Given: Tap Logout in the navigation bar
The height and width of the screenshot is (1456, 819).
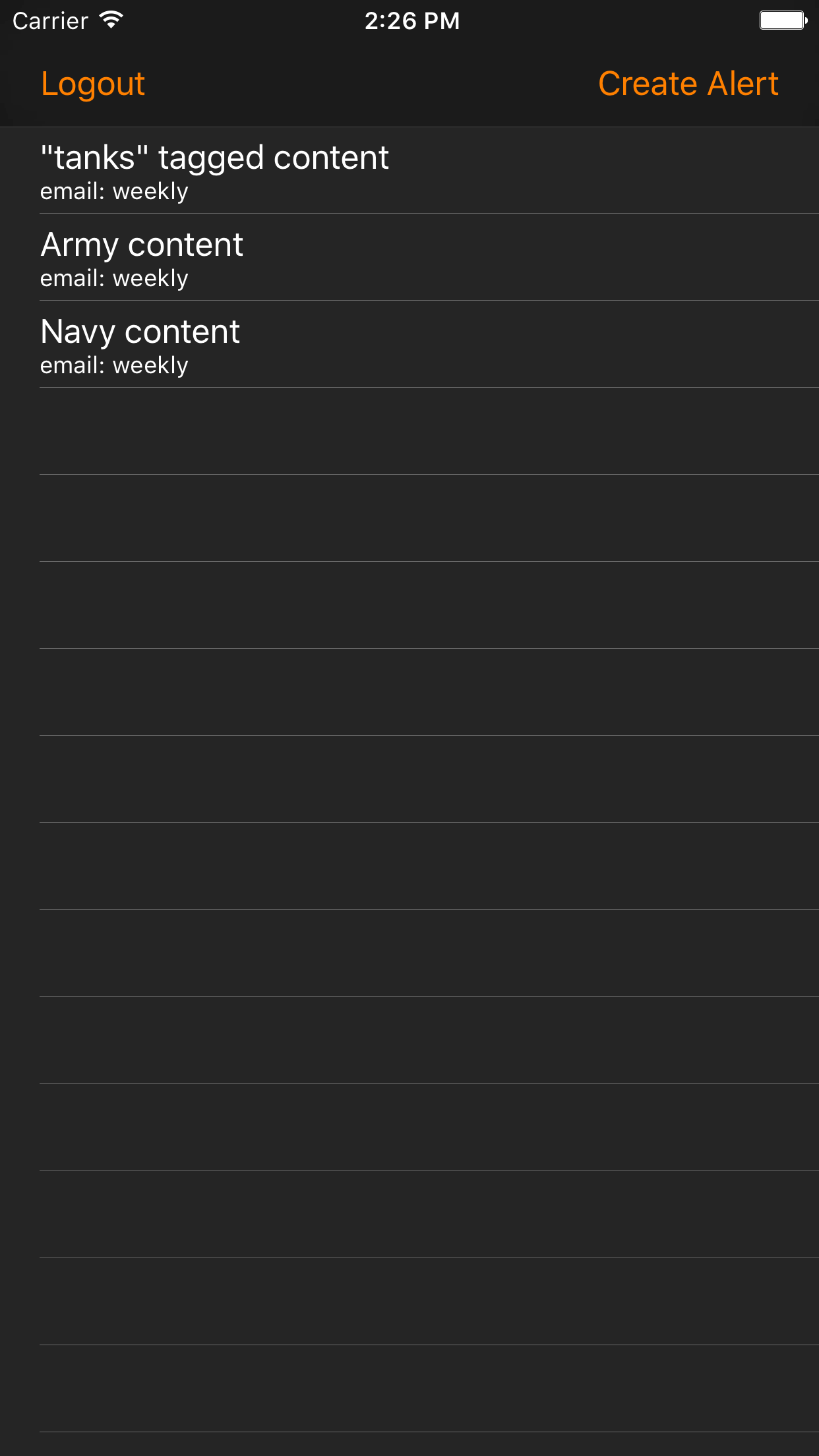Looking at the screenshot, I should (92, 83).
